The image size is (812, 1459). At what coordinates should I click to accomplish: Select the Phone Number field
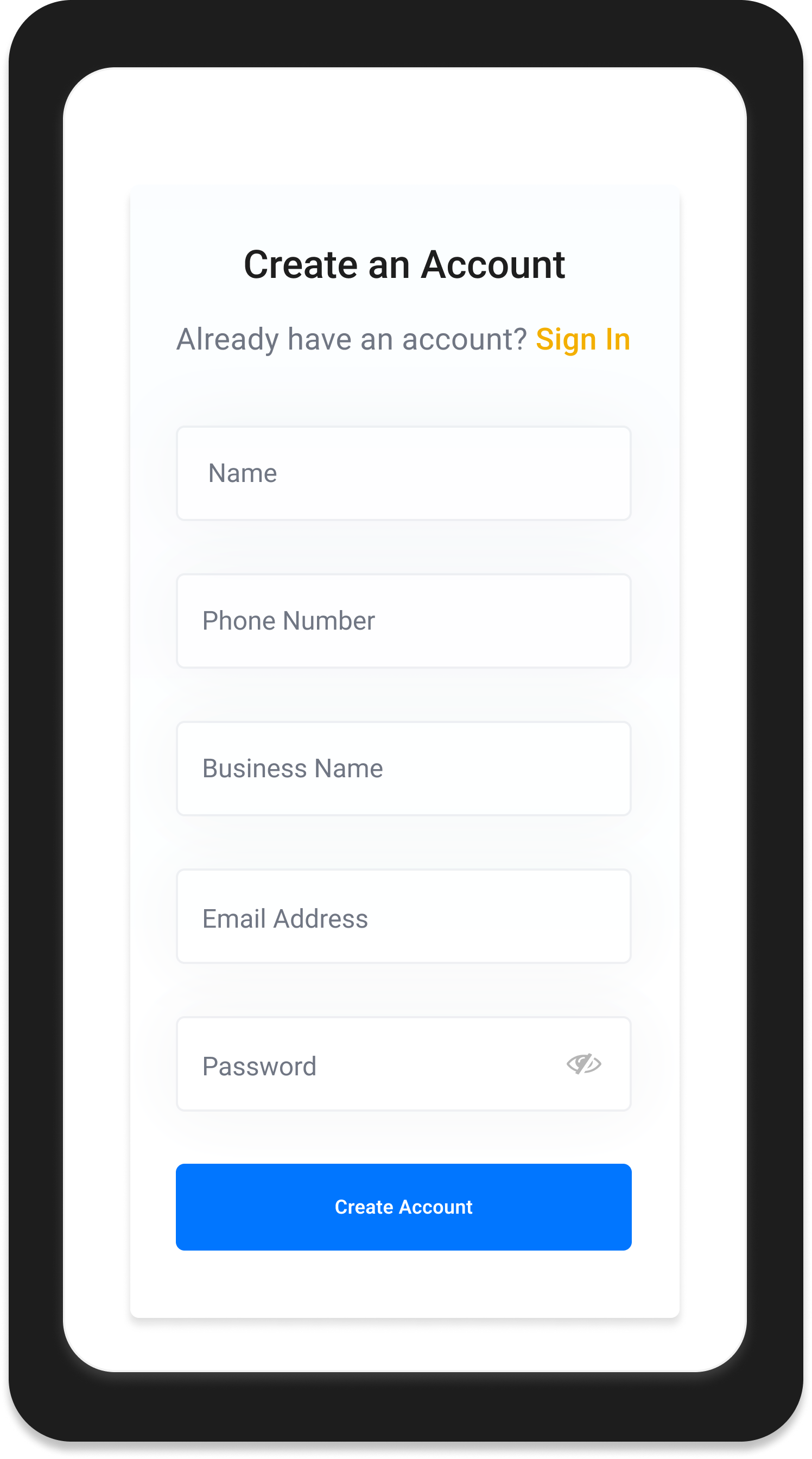coord(404,621)
